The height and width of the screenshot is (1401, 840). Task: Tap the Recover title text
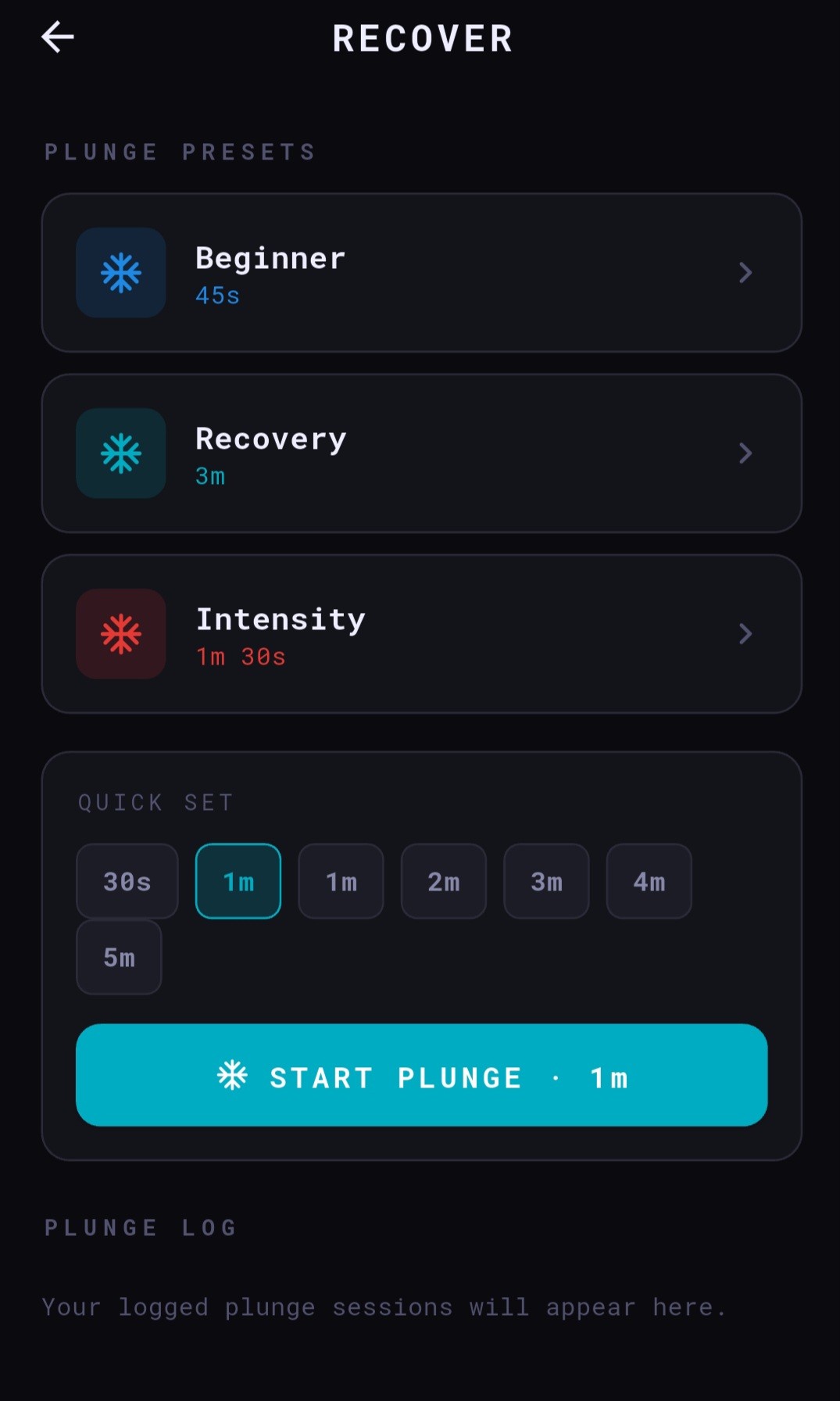pos(422,37)
